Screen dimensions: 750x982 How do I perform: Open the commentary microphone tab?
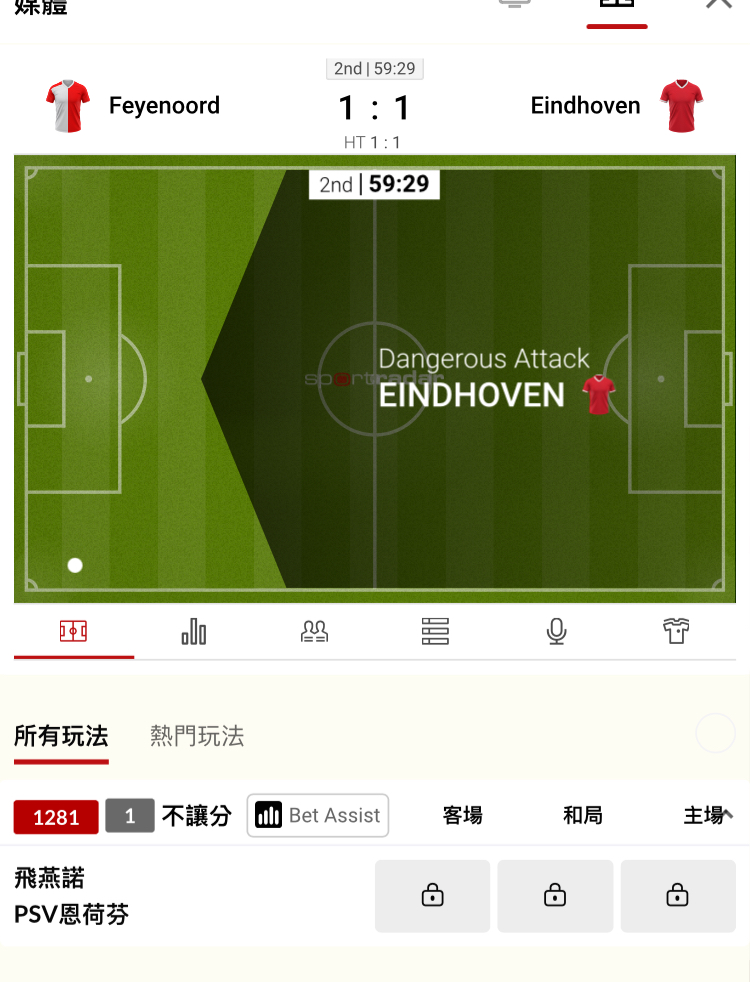tap(556, 632)
